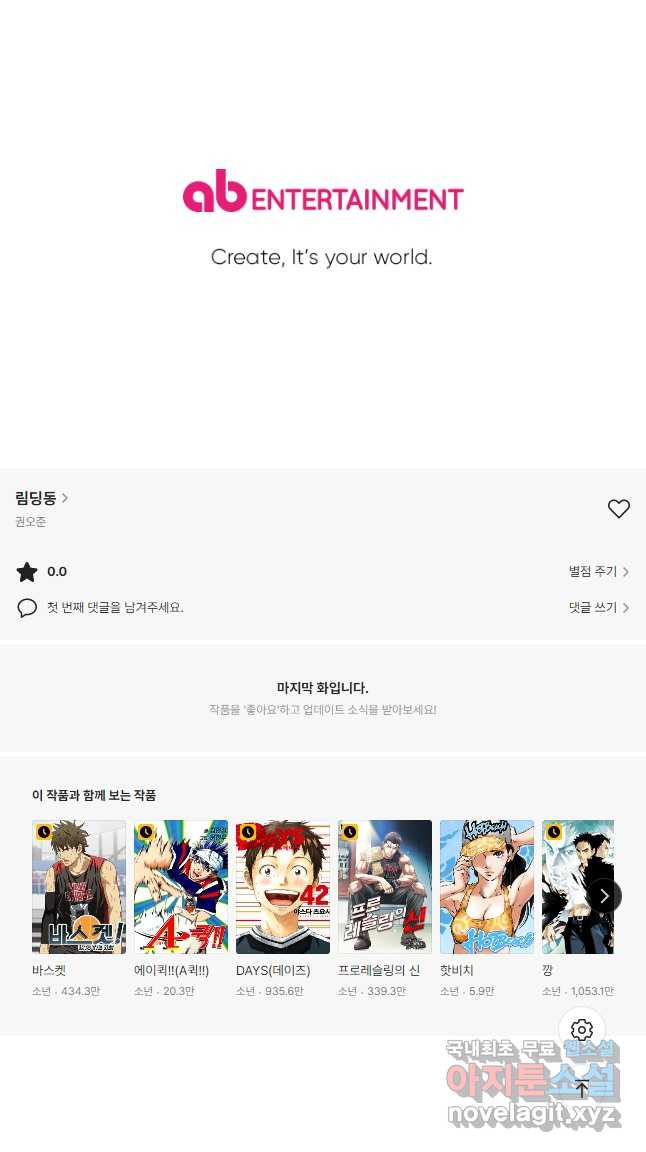646x1152 pixels.
Task: Open viewer settings gear
Action: (582, 1030)
